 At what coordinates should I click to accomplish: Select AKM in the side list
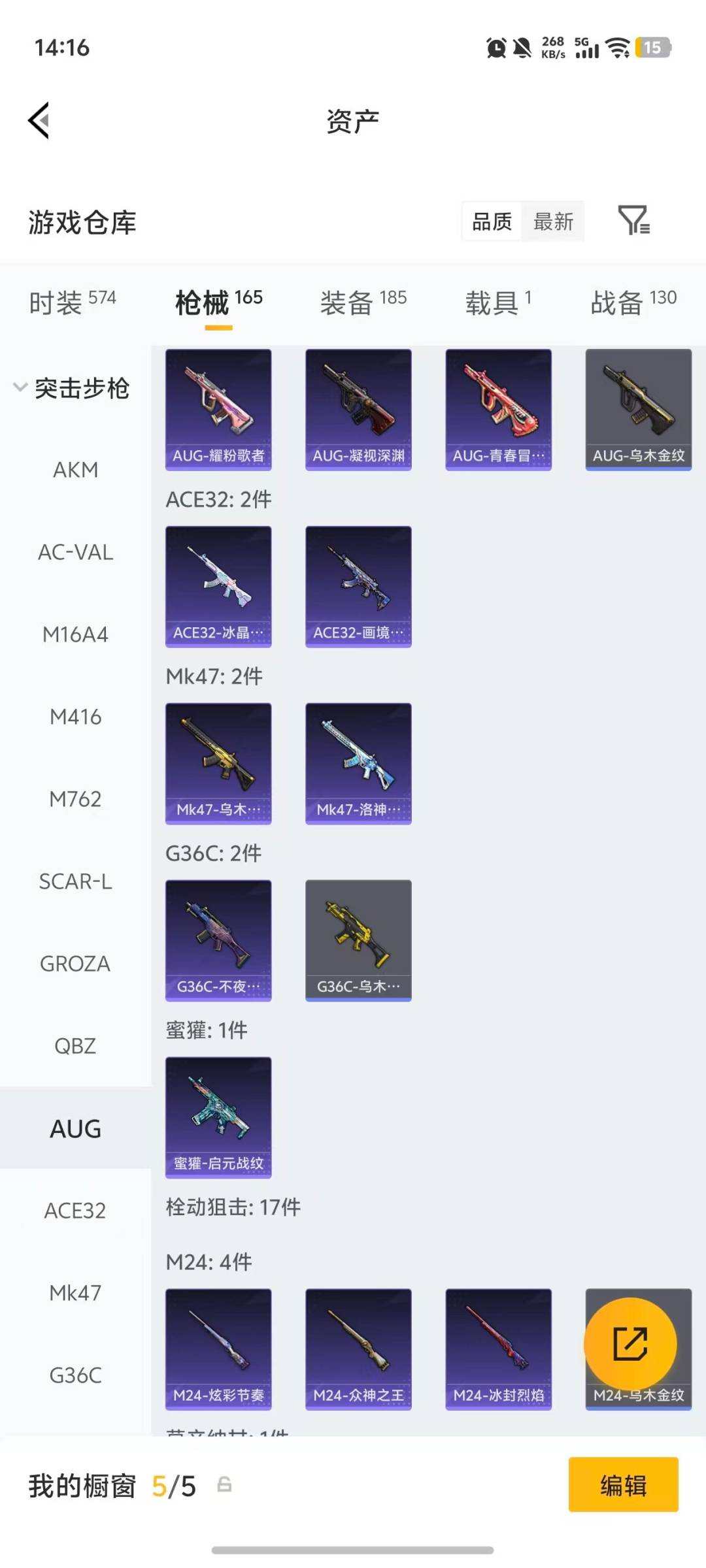click(x=75, y=470)
